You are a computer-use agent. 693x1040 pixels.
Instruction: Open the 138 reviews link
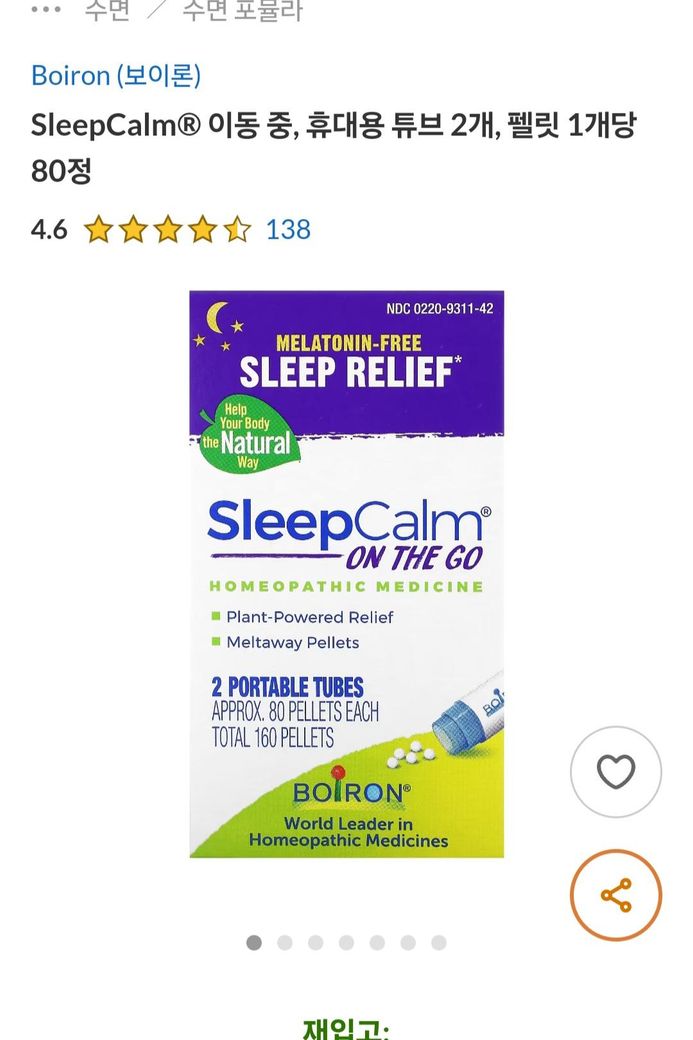coord(288,229)
